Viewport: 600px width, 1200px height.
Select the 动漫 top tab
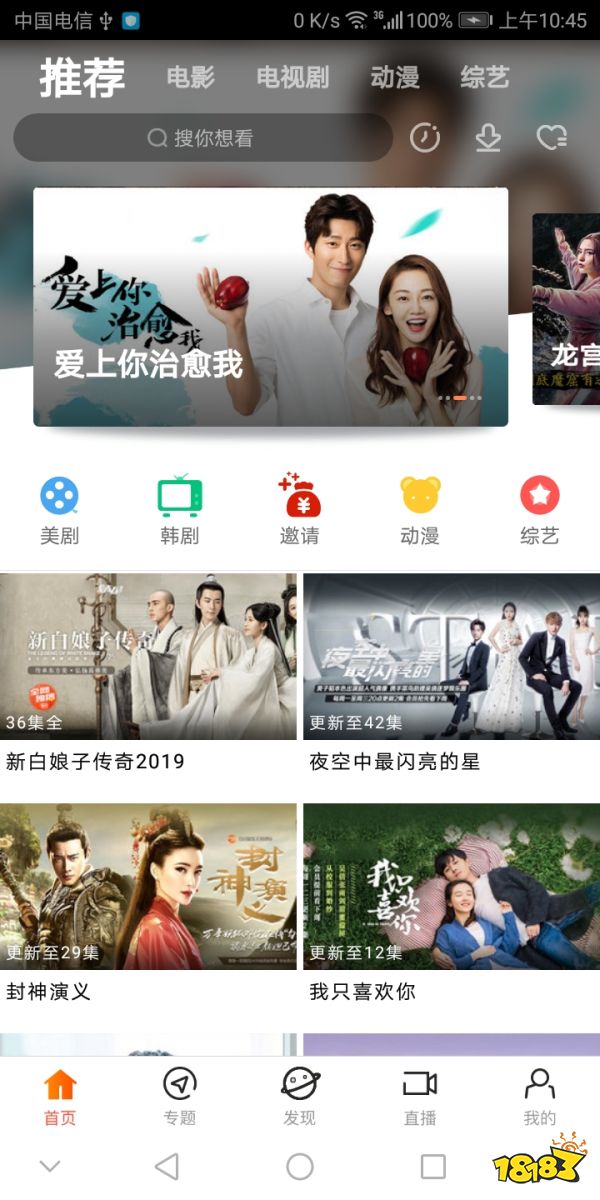(x=395, y=77)
